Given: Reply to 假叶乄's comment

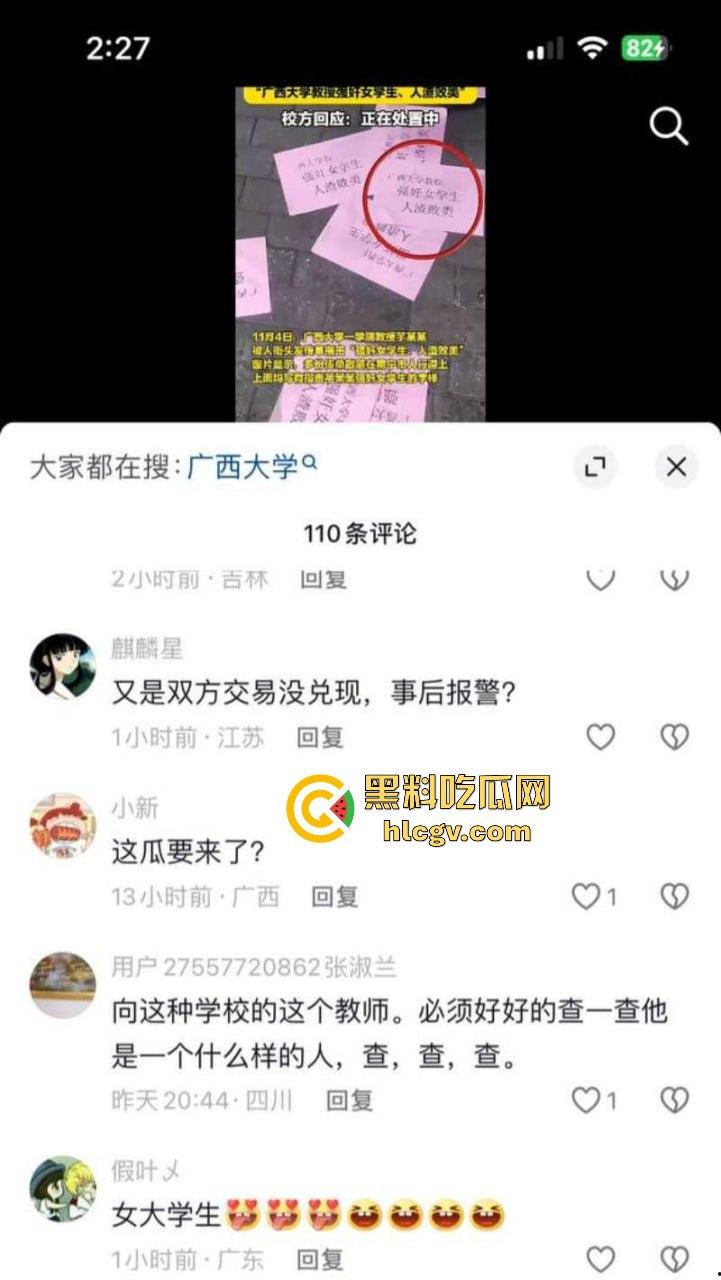Looking at the screenshot, I should coord(320,1259).
